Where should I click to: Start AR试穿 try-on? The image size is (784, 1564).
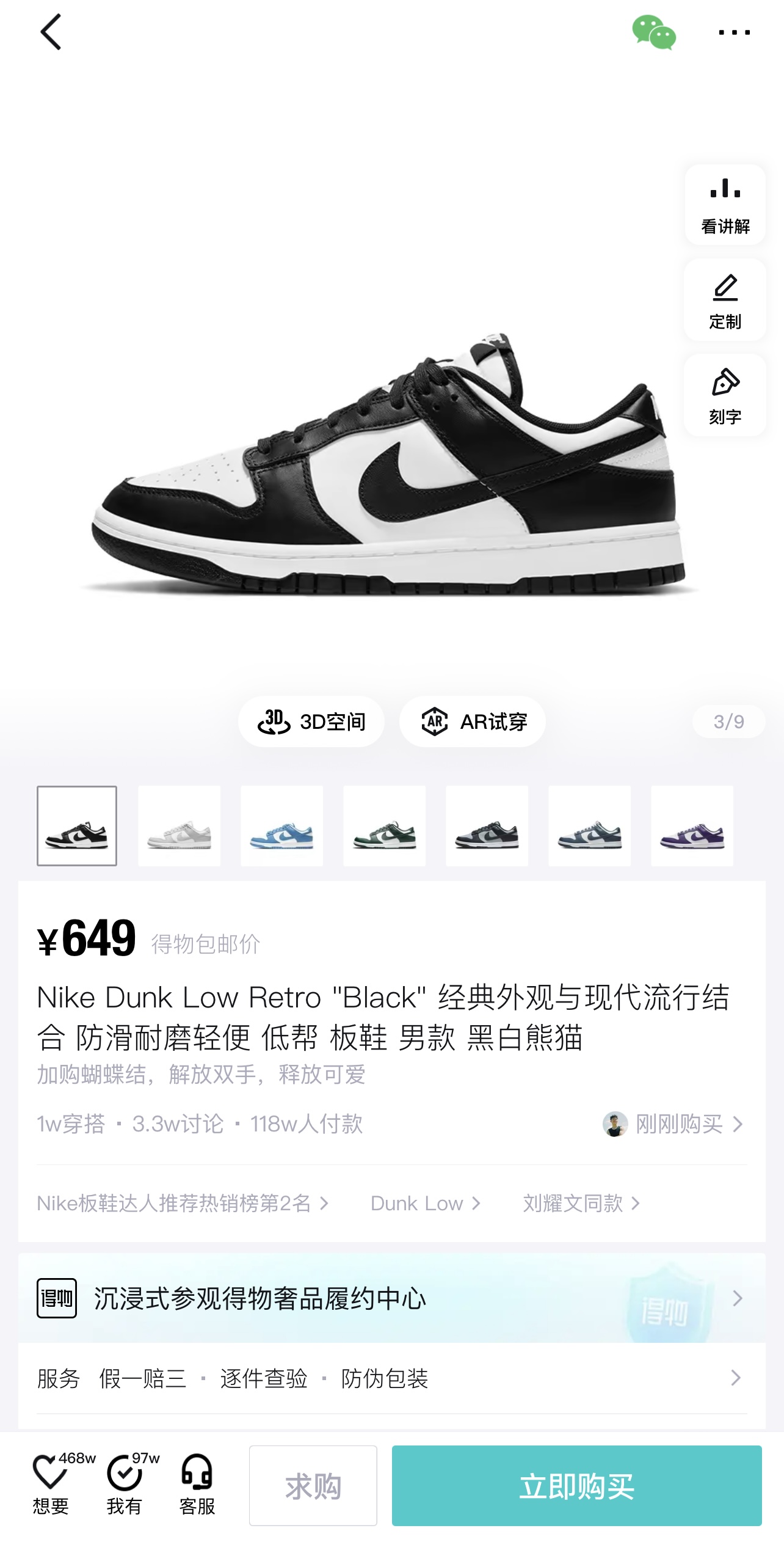[x=473, y=722]
